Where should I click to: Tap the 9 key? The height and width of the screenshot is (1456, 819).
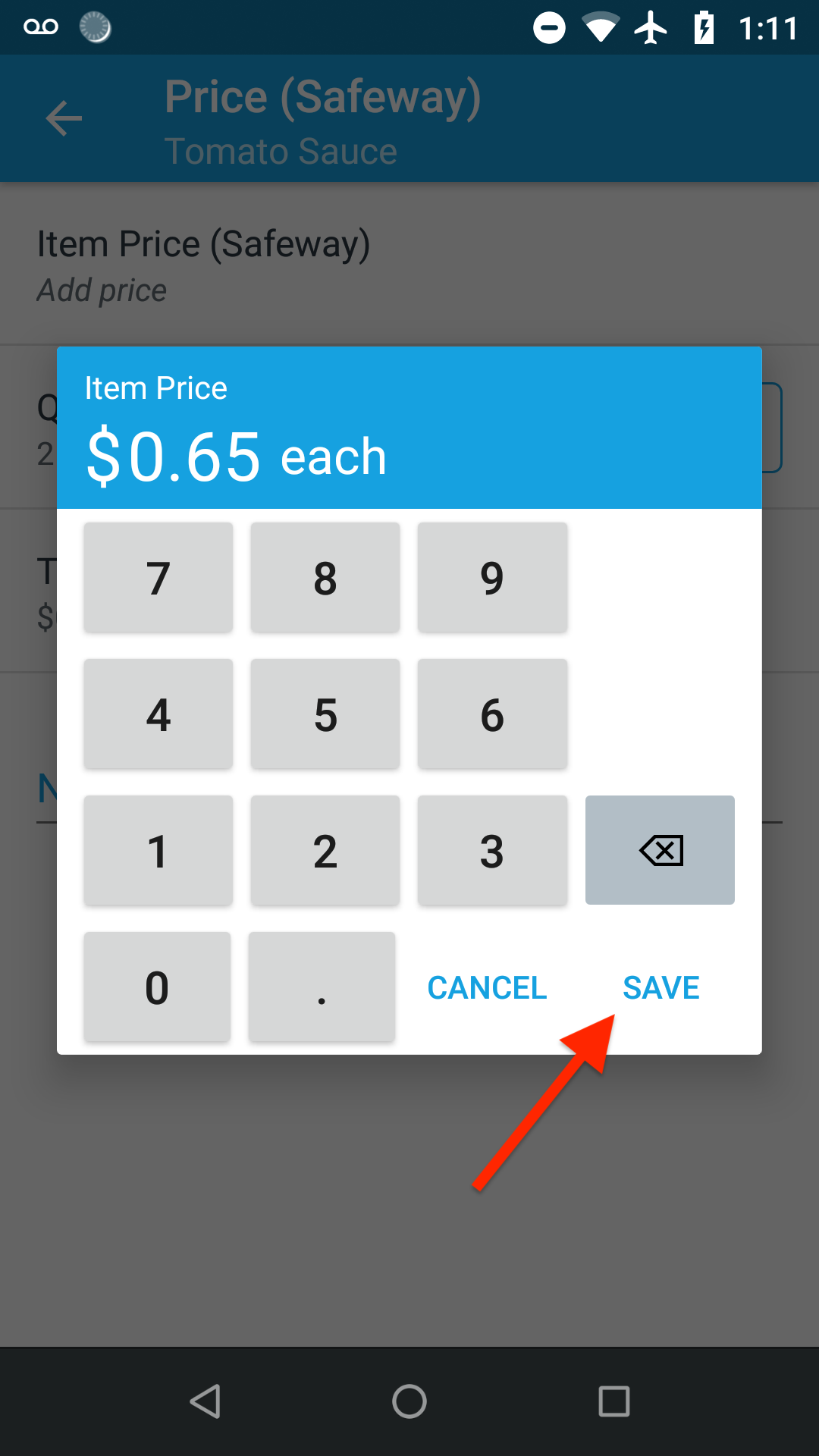tap(492, 577)
